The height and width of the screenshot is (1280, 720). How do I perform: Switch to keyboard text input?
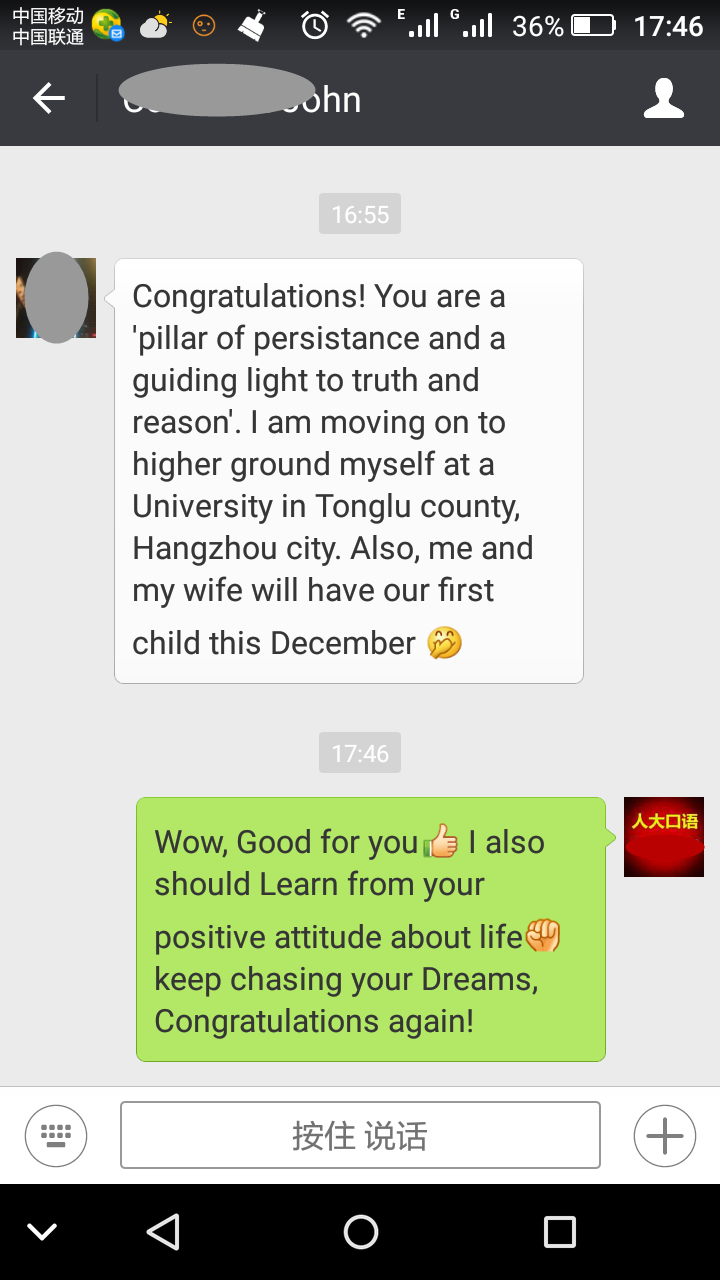pyautogui.click(x=56, y=1135)
